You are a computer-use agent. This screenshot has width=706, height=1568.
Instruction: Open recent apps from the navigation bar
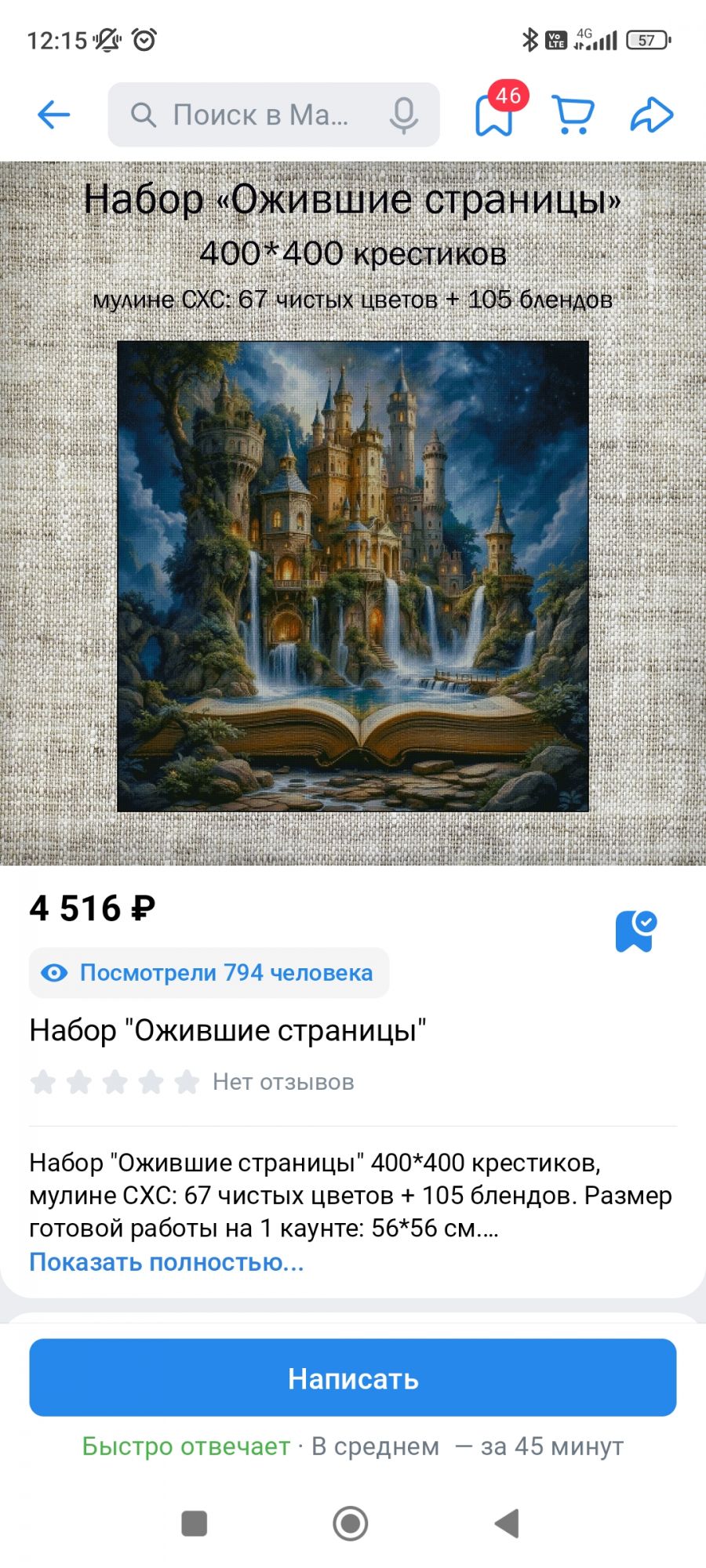click(195, 1523)
